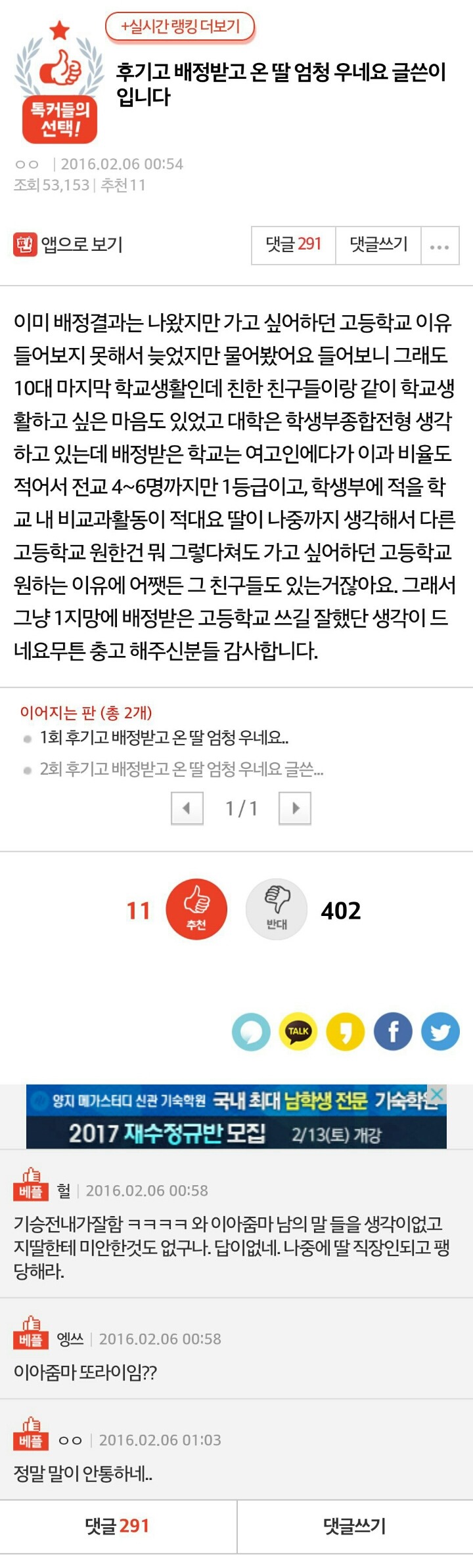Share the post to KakaoStory
The height and width of the screenshot is (1568, 473).
point(346,1031)
